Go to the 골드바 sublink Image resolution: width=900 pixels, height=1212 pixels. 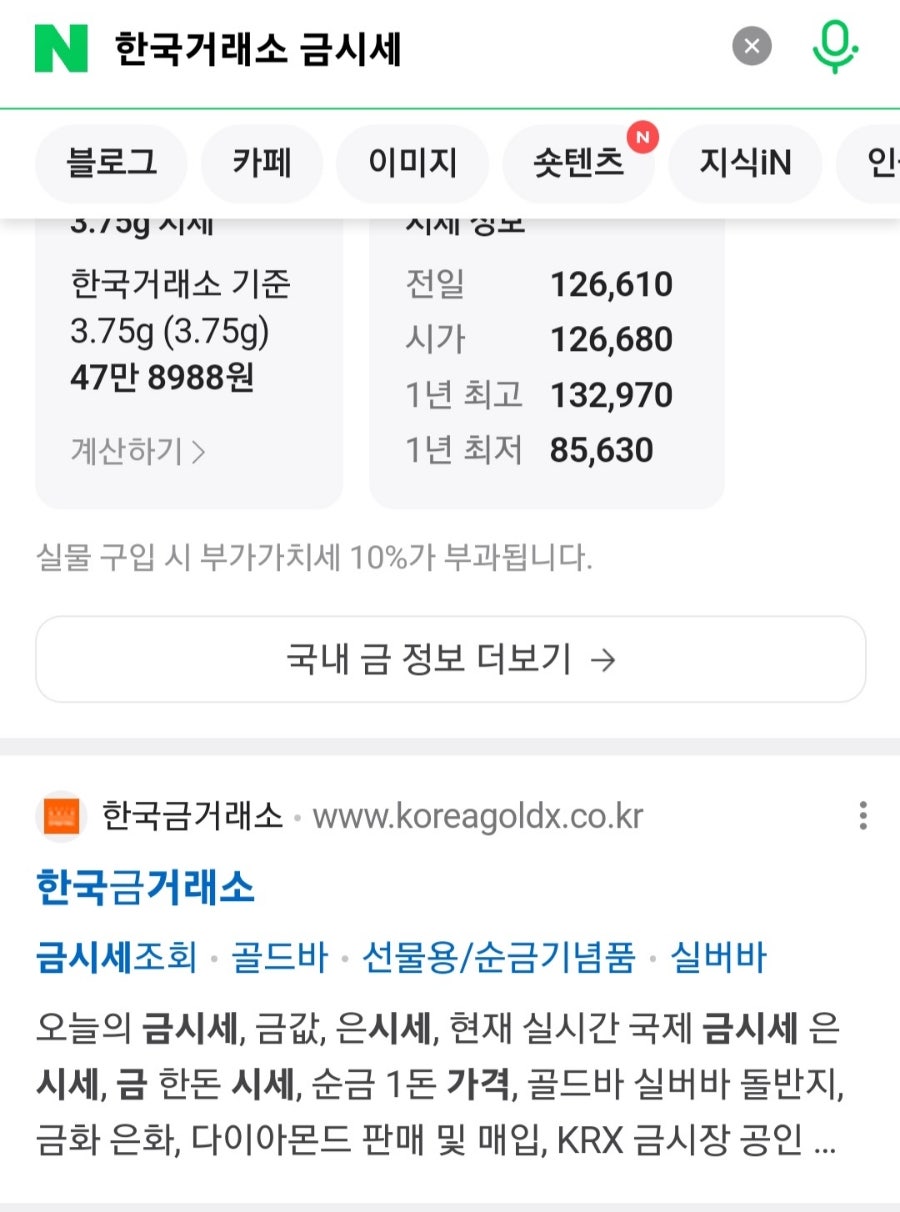pos(279,957)
